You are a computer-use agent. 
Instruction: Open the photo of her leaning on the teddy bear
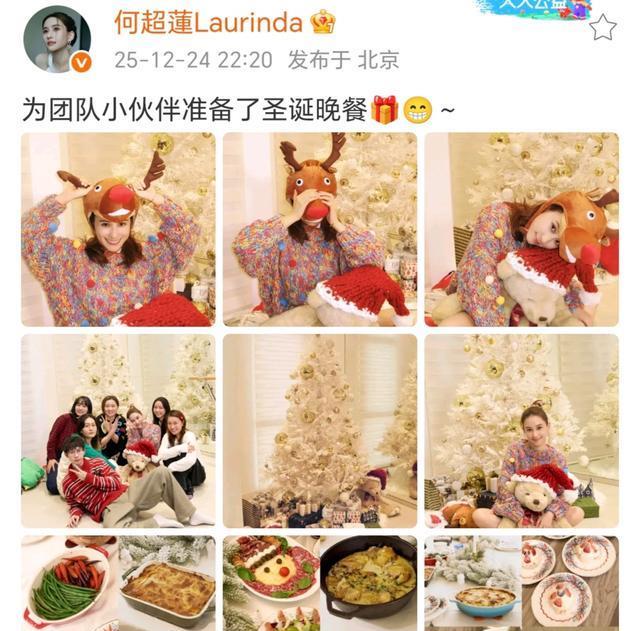coord(521,229)
